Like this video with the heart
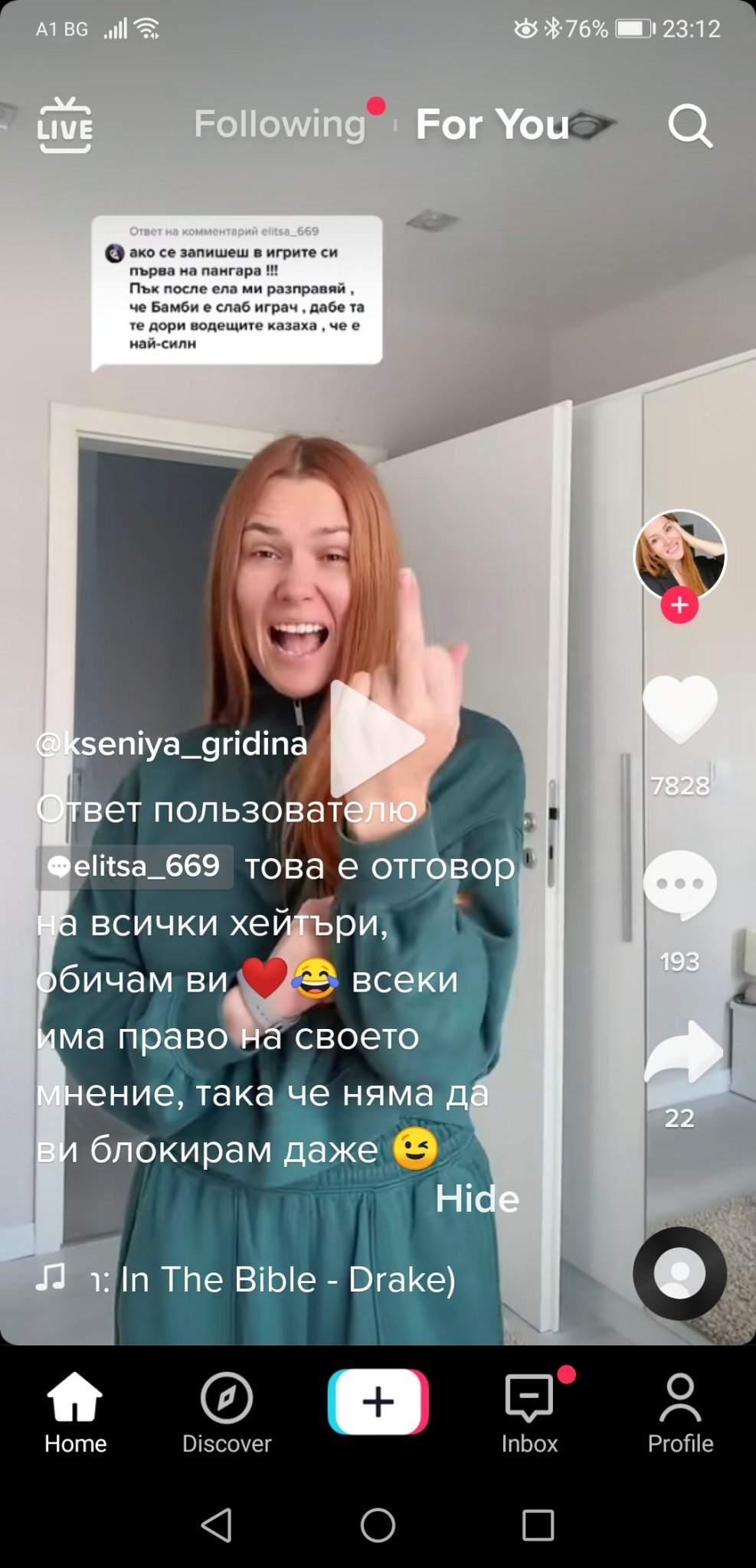 pos(679,709)
